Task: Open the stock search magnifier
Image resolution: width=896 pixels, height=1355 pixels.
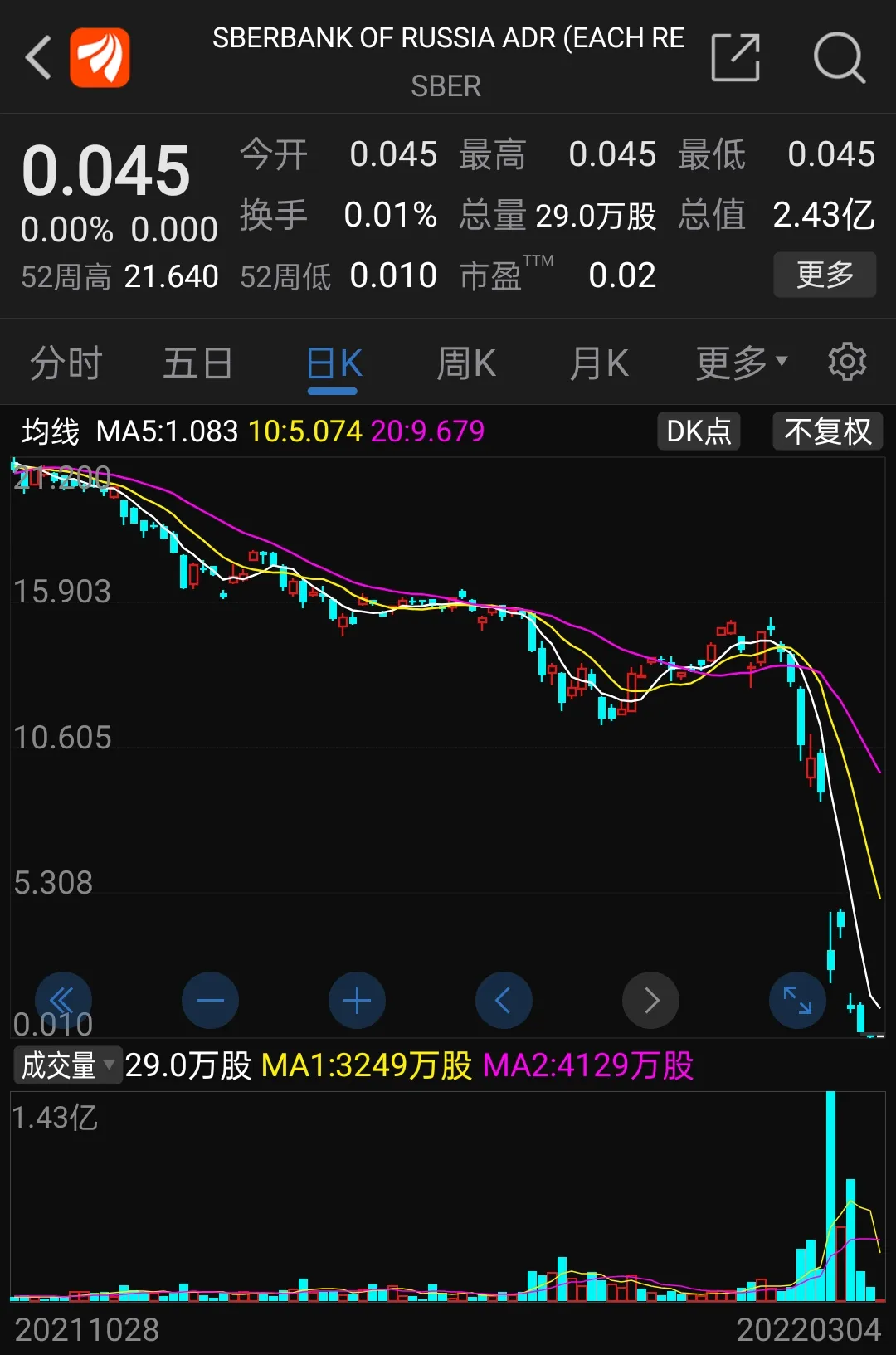Action: click(x=839, y=57)
